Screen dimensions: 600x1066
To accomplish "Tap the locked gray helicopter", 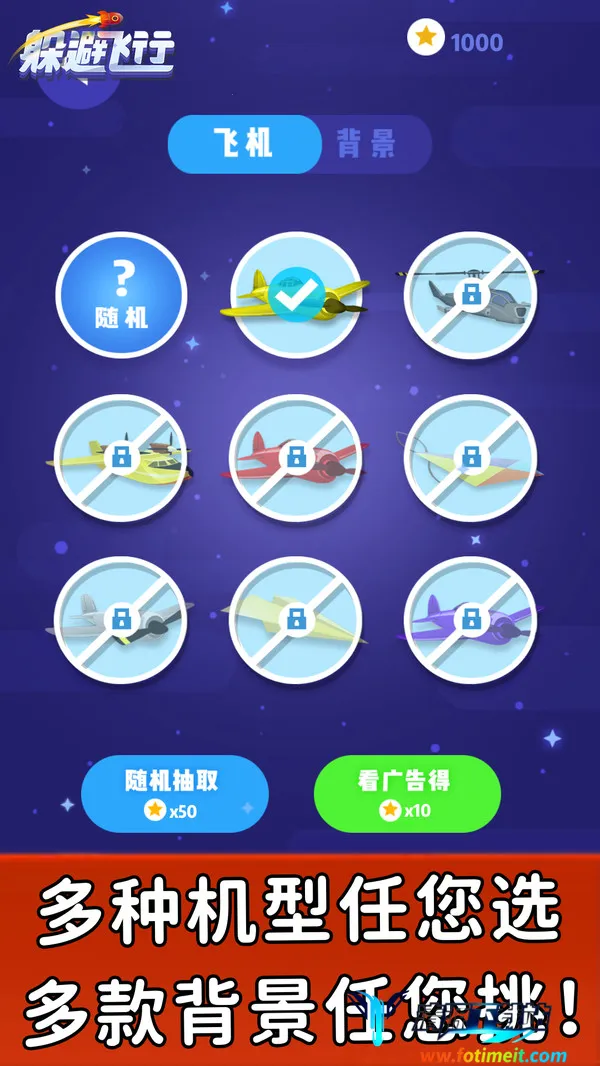I will click(470, 293).
